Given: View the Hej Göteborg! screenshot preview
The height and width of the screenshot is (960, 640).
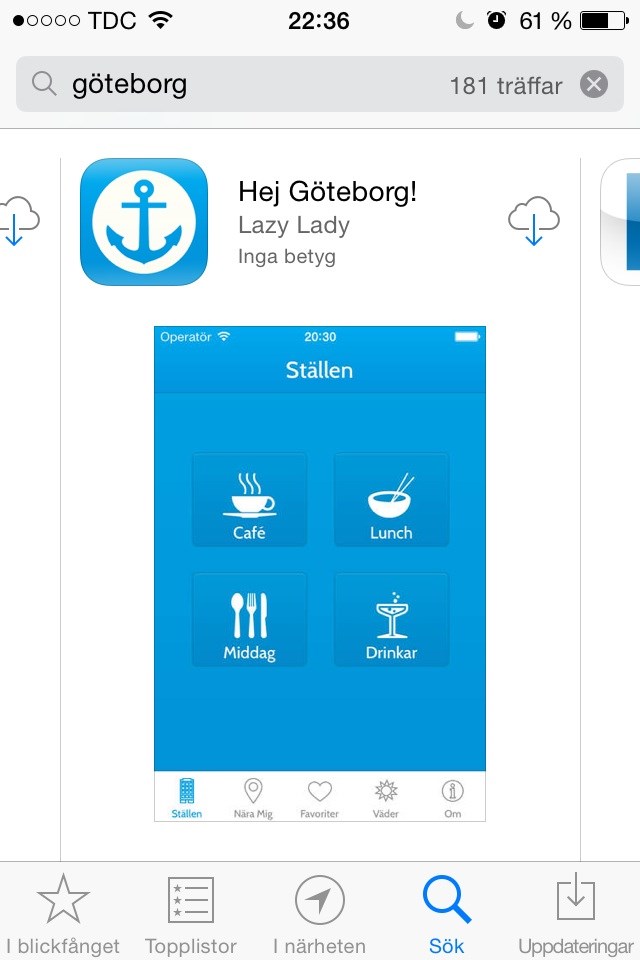Looking at the screenshot, I should (x=320, y=573).
